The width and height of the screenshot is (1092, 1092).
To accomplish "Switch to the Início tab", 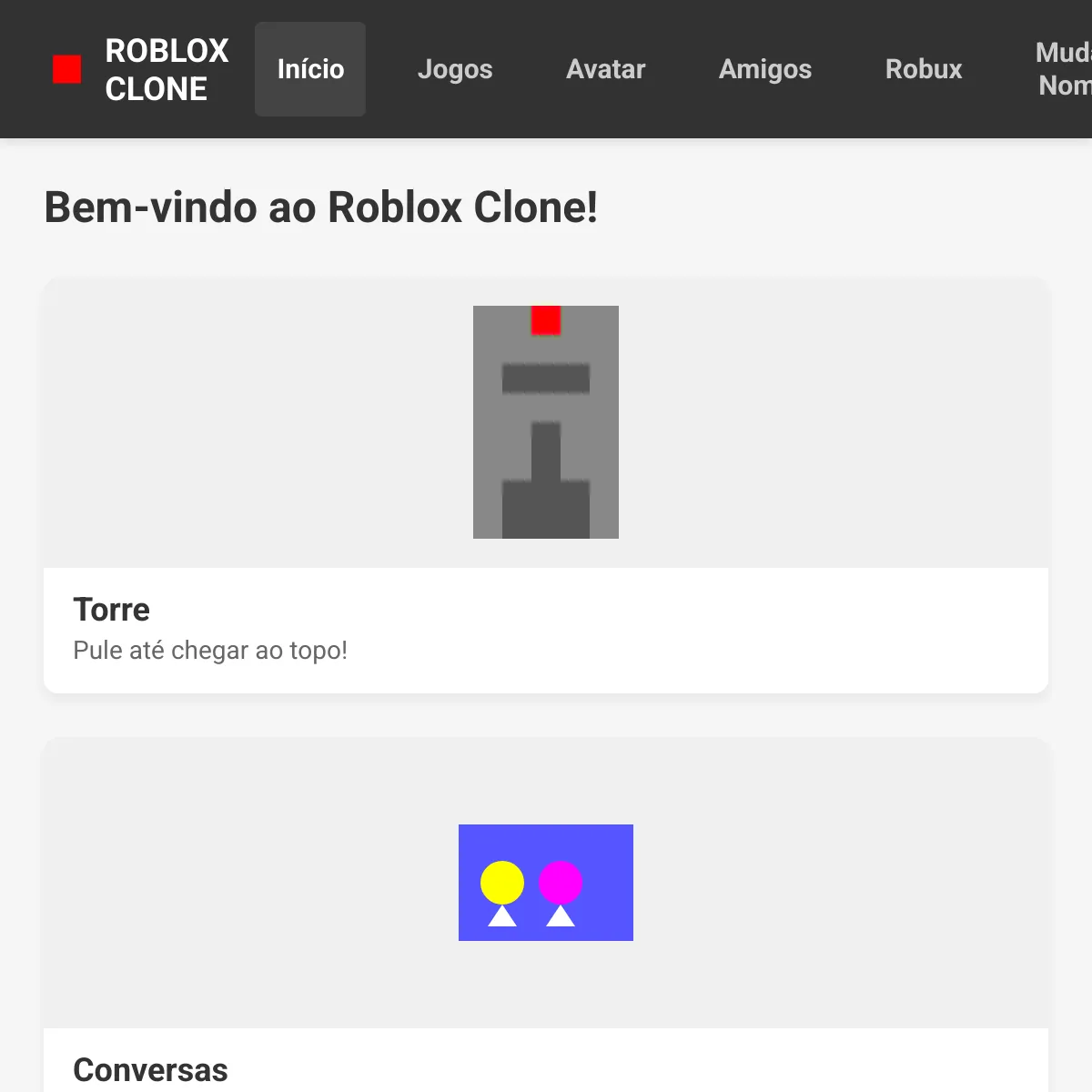I will [x=310, y=69].
